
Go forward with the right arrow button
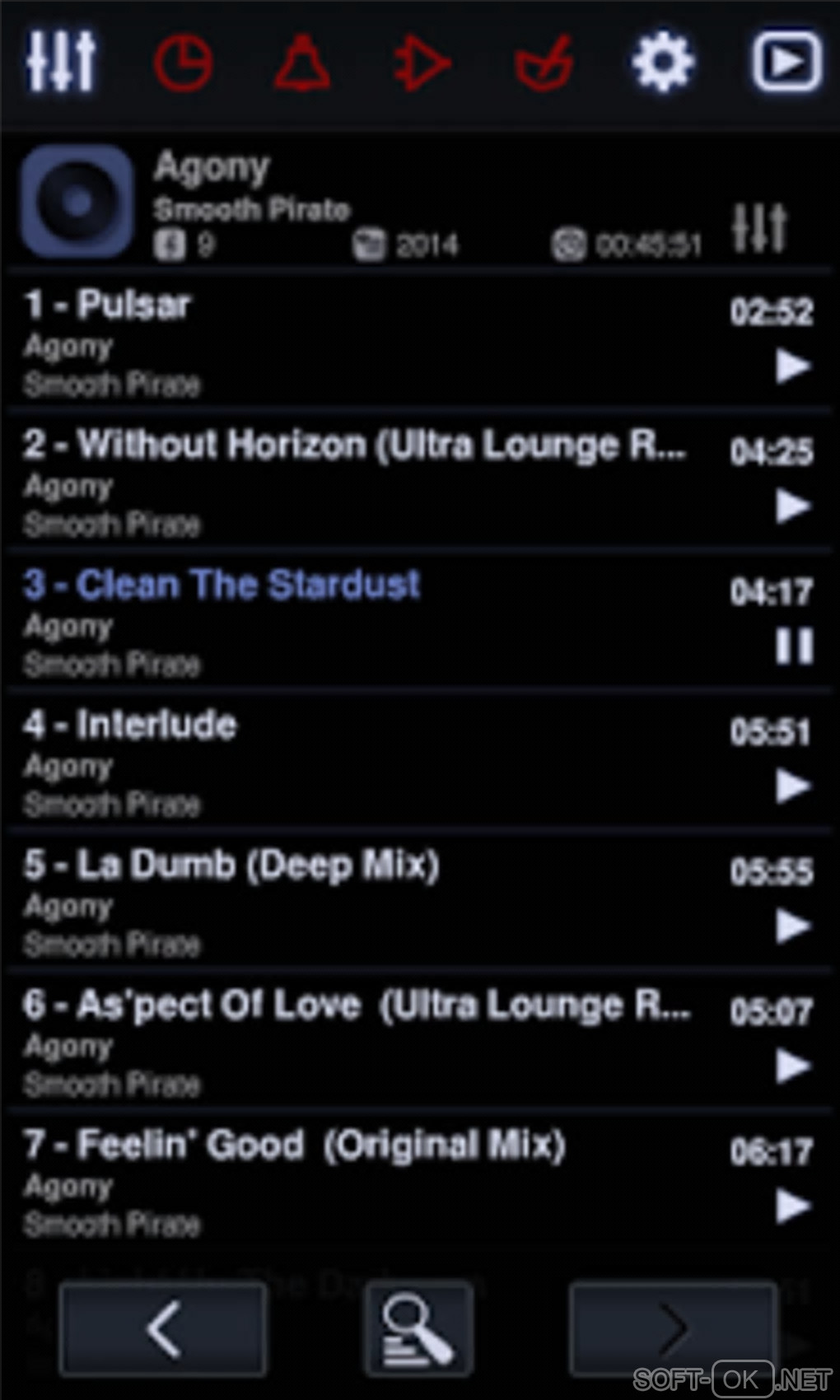point(673,1328)
